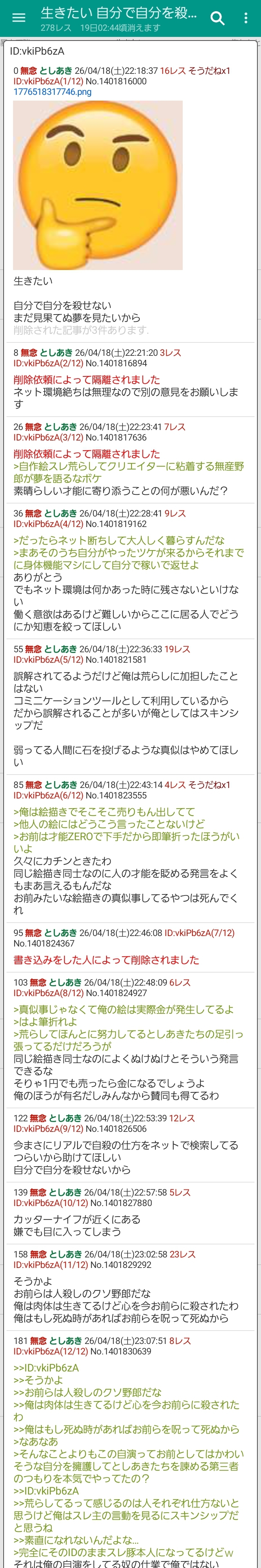Open the overflow menu

pos(246,18)
